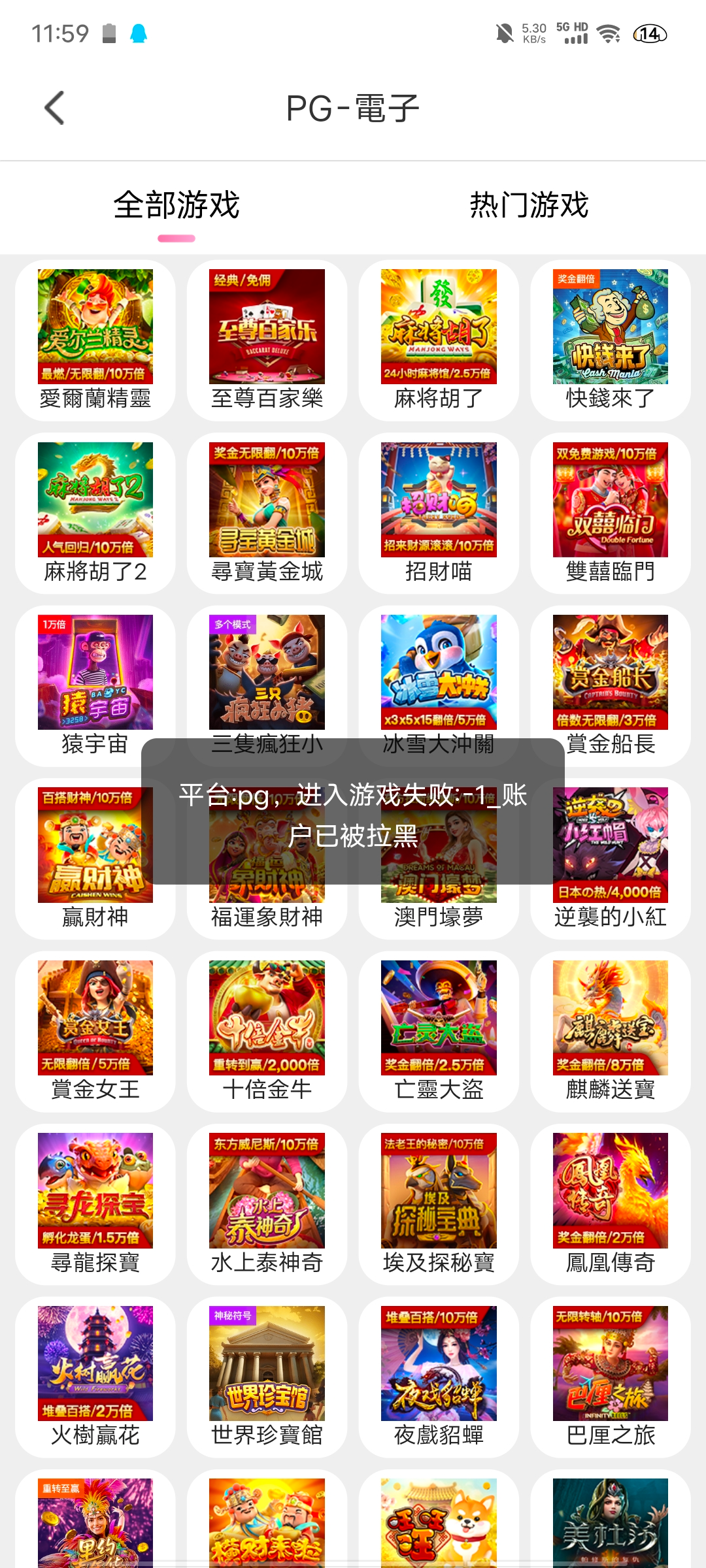Viewport: 706px width, 1568px height.
Task: Open the 世界珍寶館 game
Action: point(267,1364)
